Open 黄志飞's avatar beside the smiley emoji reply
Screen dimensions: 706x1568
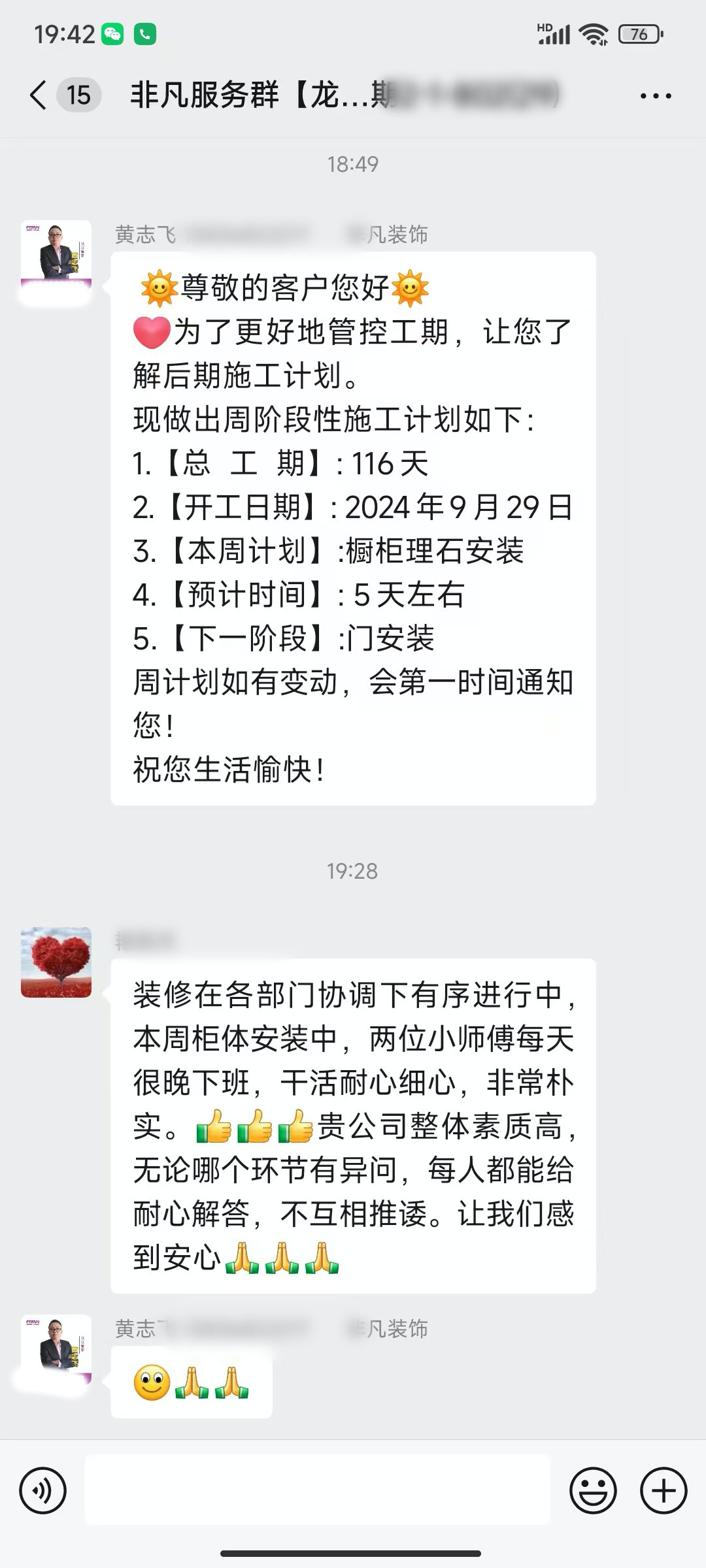[x=56, y=1349]
